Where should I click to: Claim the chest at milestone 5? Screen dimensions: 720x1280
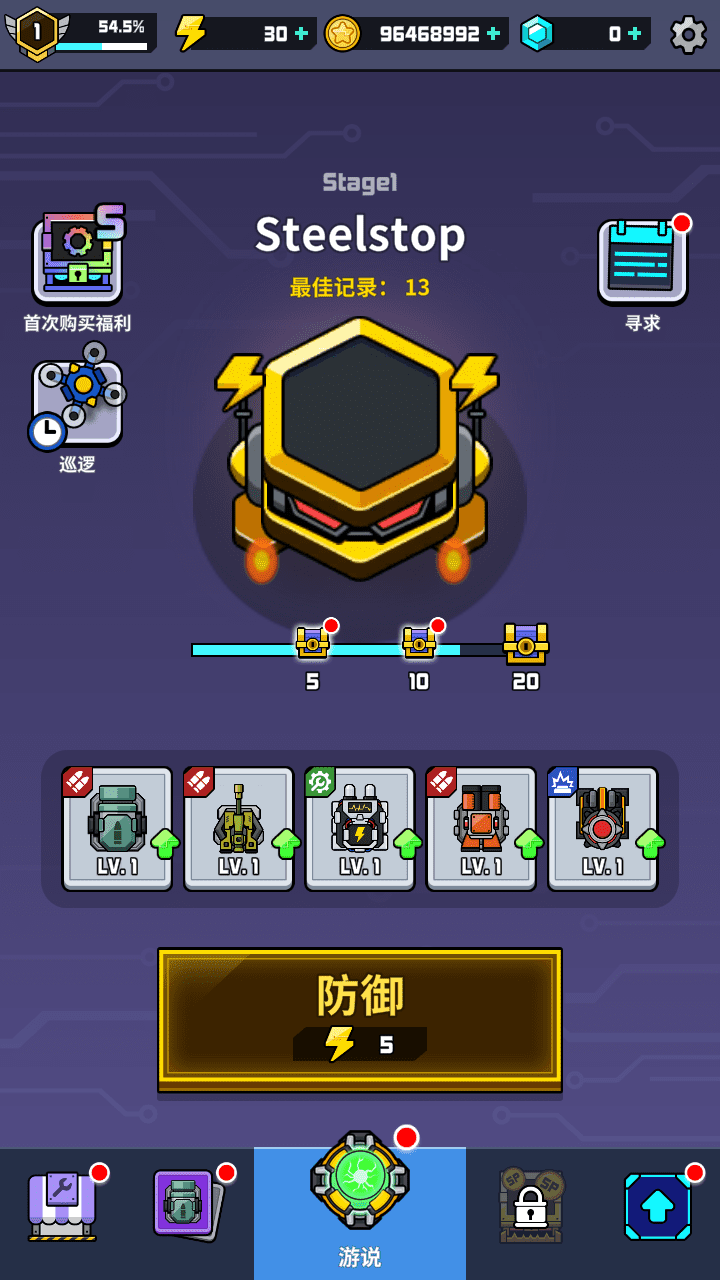click(313, 642)
